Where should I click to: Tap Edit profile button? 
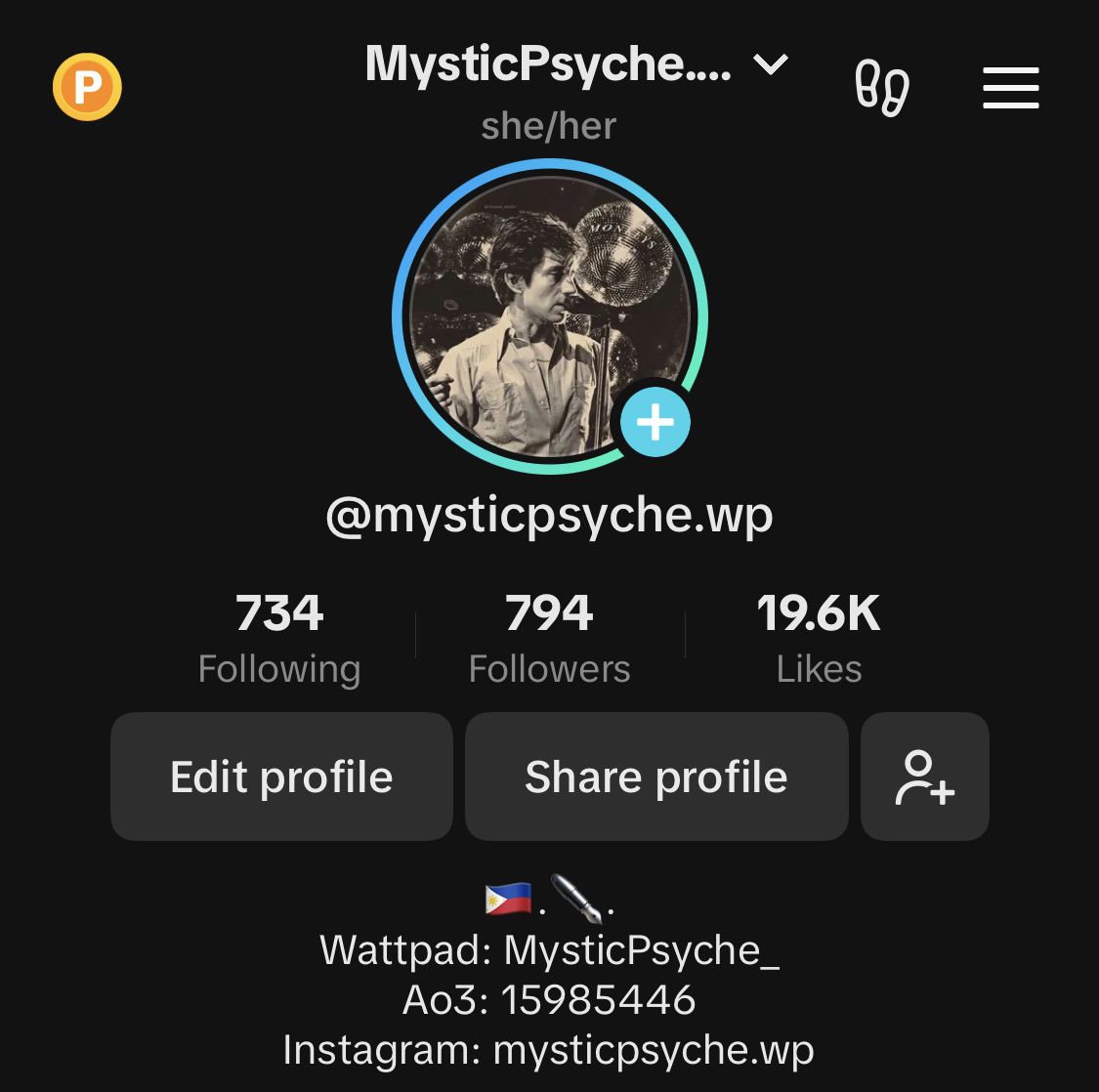pos(281,777)
